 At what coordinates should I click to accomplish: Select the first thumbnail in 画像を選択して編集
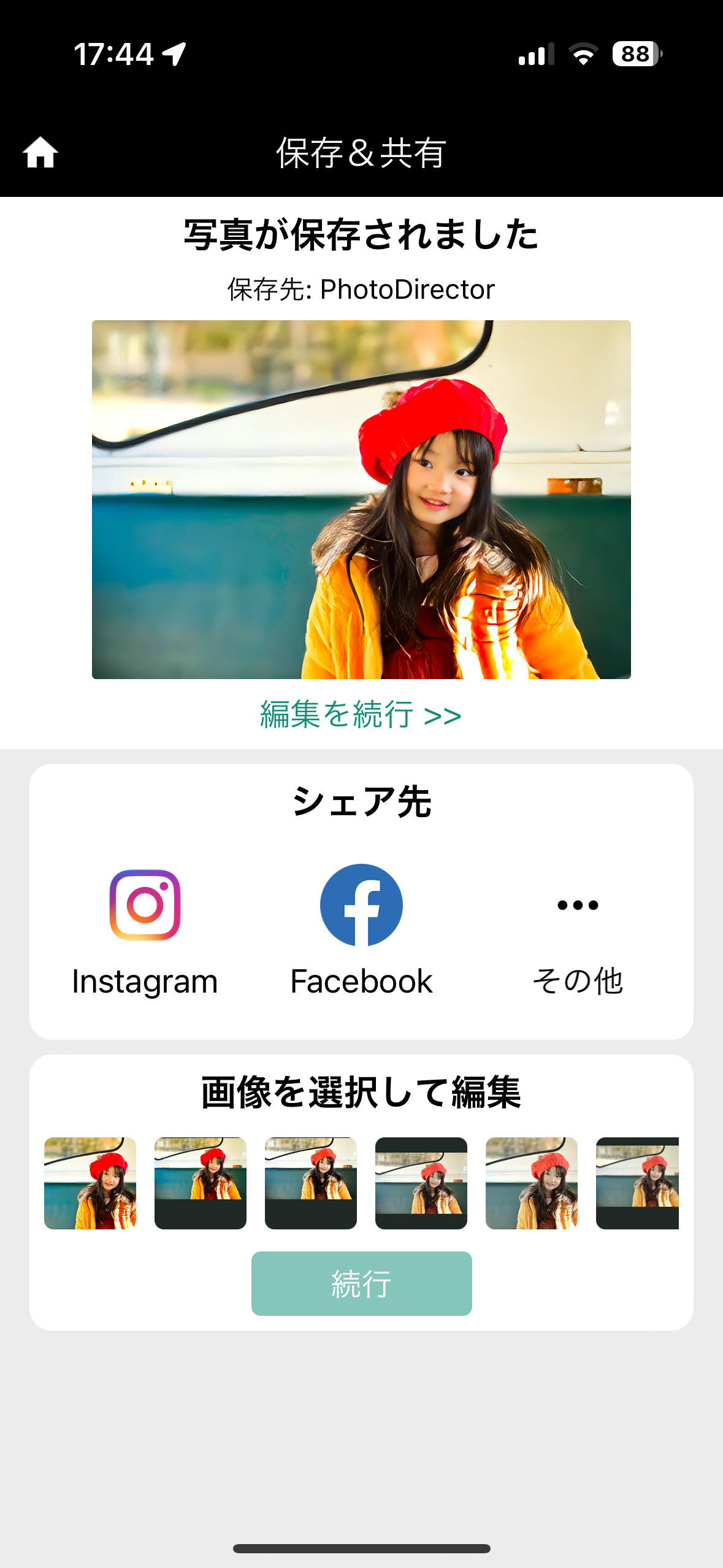tap(90, 1183)
